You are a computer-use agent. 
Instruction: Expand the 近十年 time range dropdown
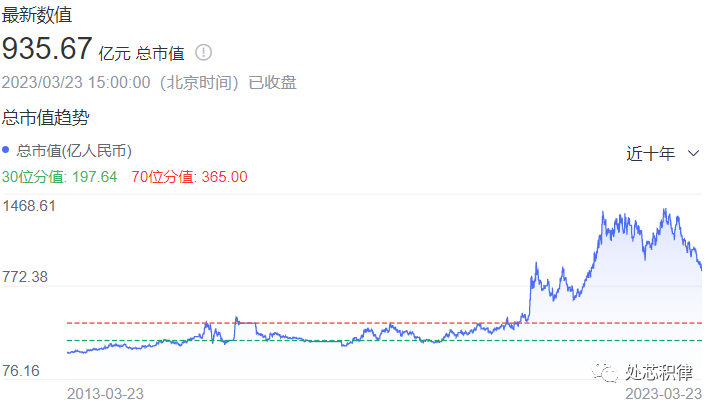point(663,154)
